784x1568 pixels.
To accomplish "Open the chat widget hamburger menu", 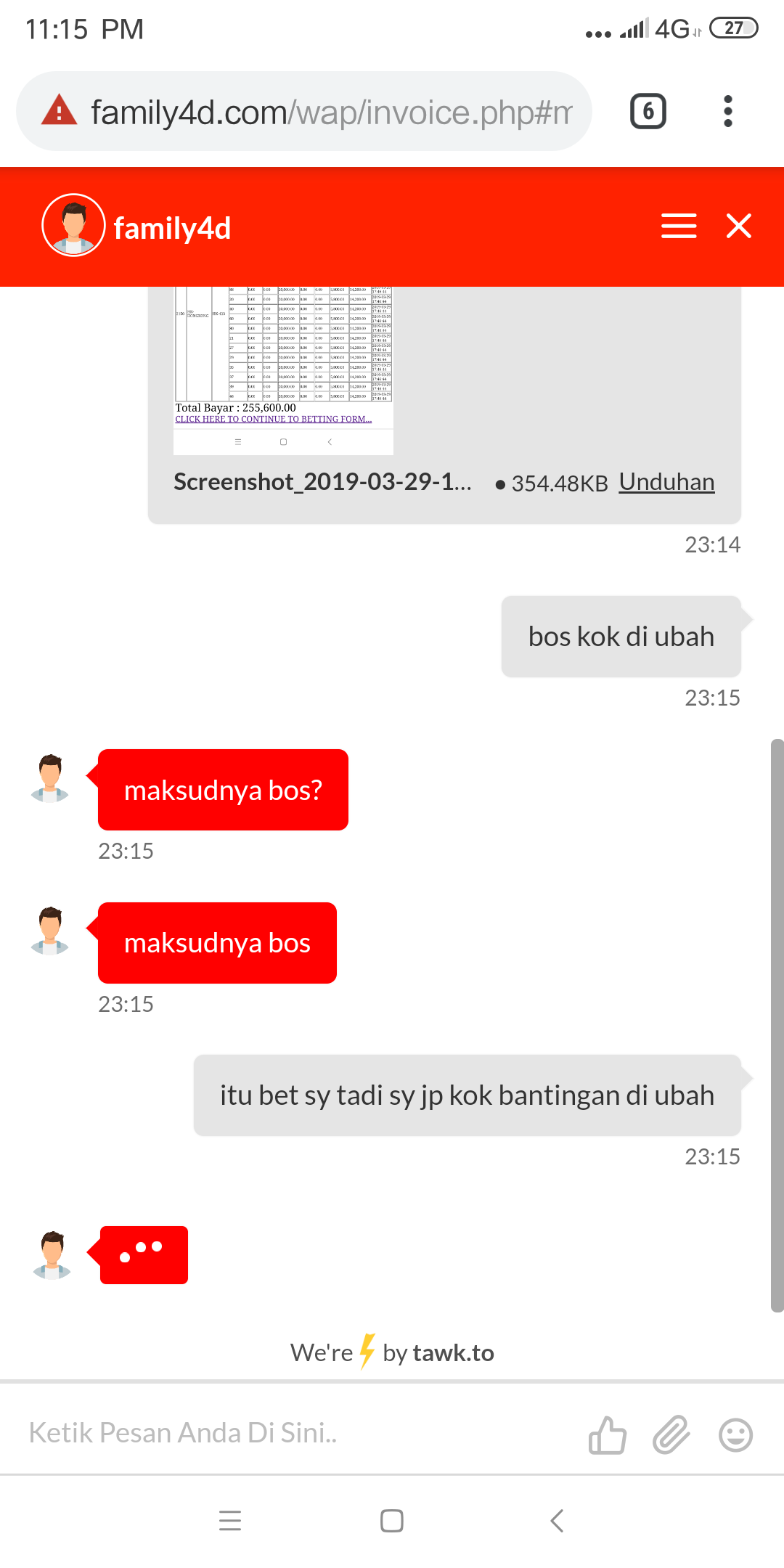I will tap(679, 226).
